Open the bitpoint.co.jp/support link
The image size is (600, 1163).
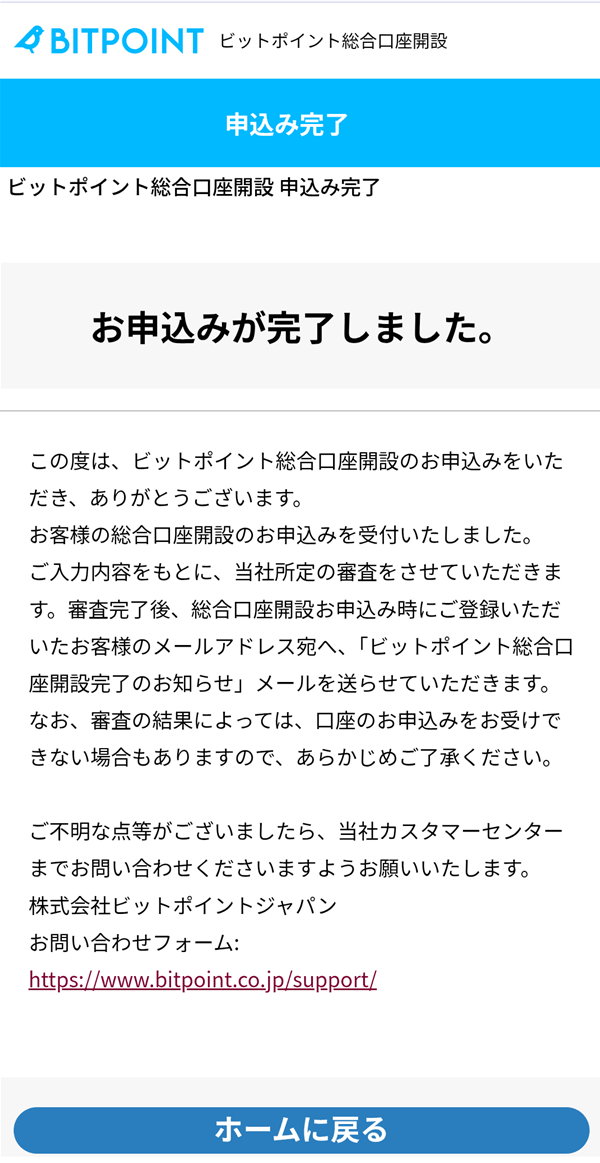pos(203,980)
